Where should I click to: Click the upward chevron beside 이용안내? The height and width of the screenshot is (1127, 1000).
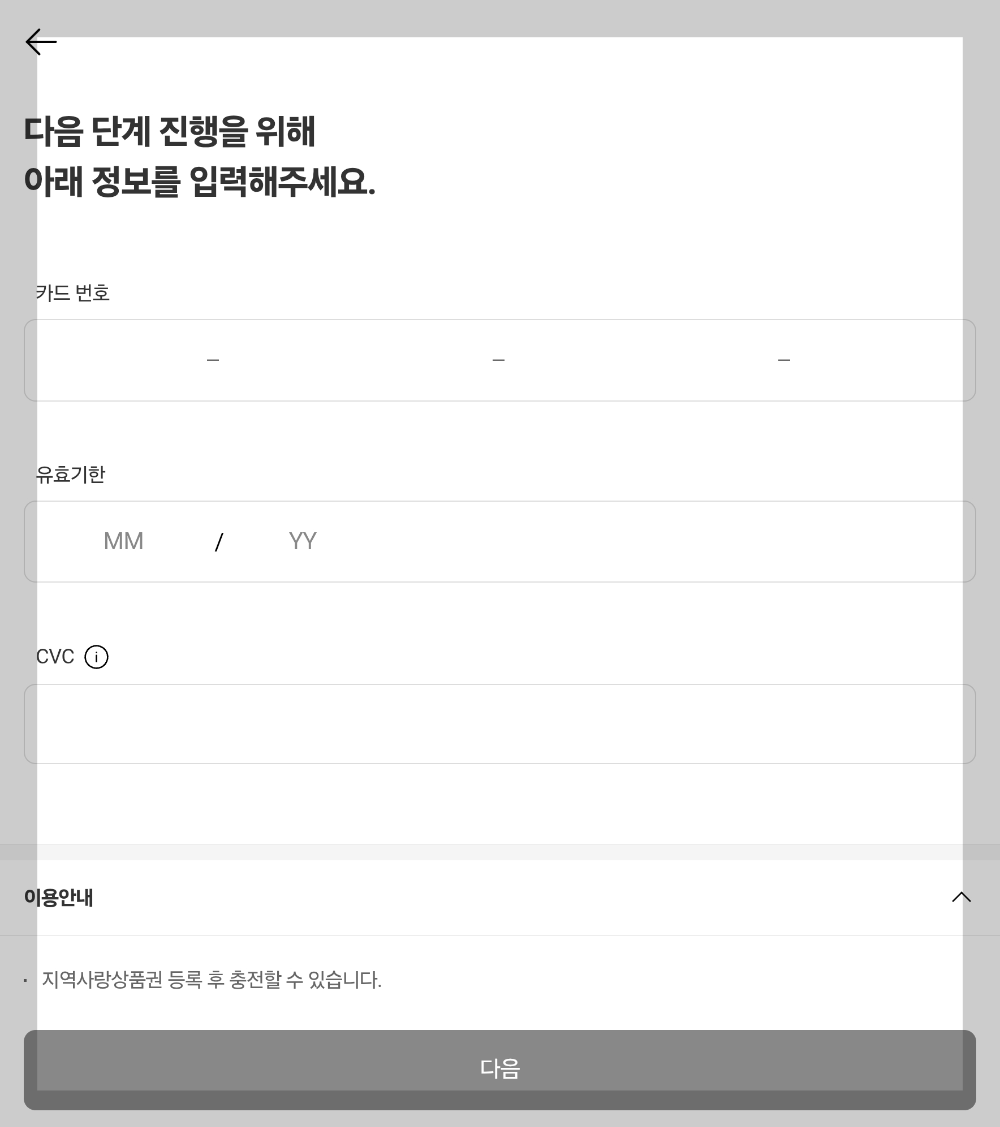click(x=961, y=897)
